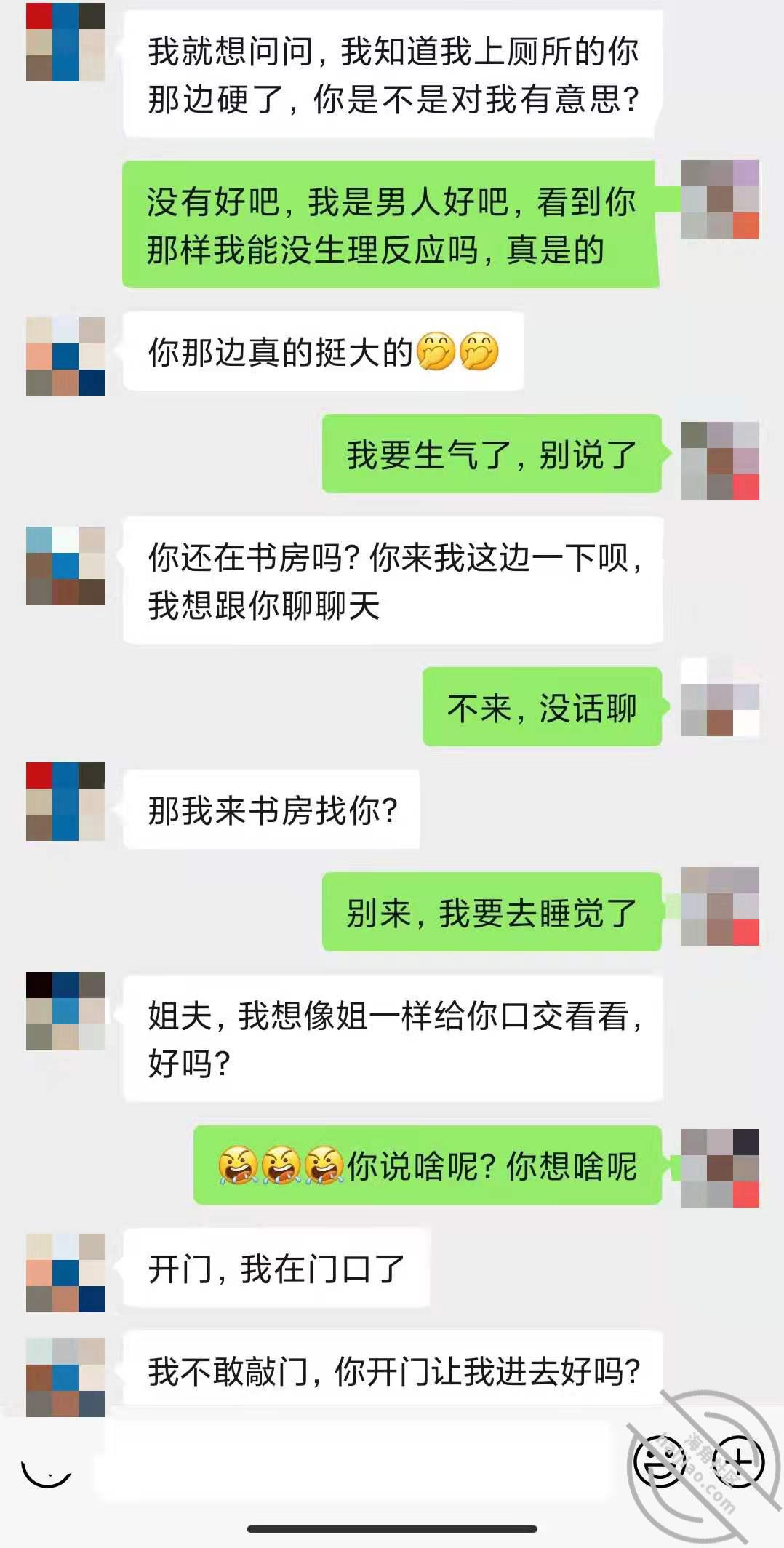The image size is (784, 1548).
Task: Open own avatar beside "不来，没话聊"
Action: click(x=719, y=698)
